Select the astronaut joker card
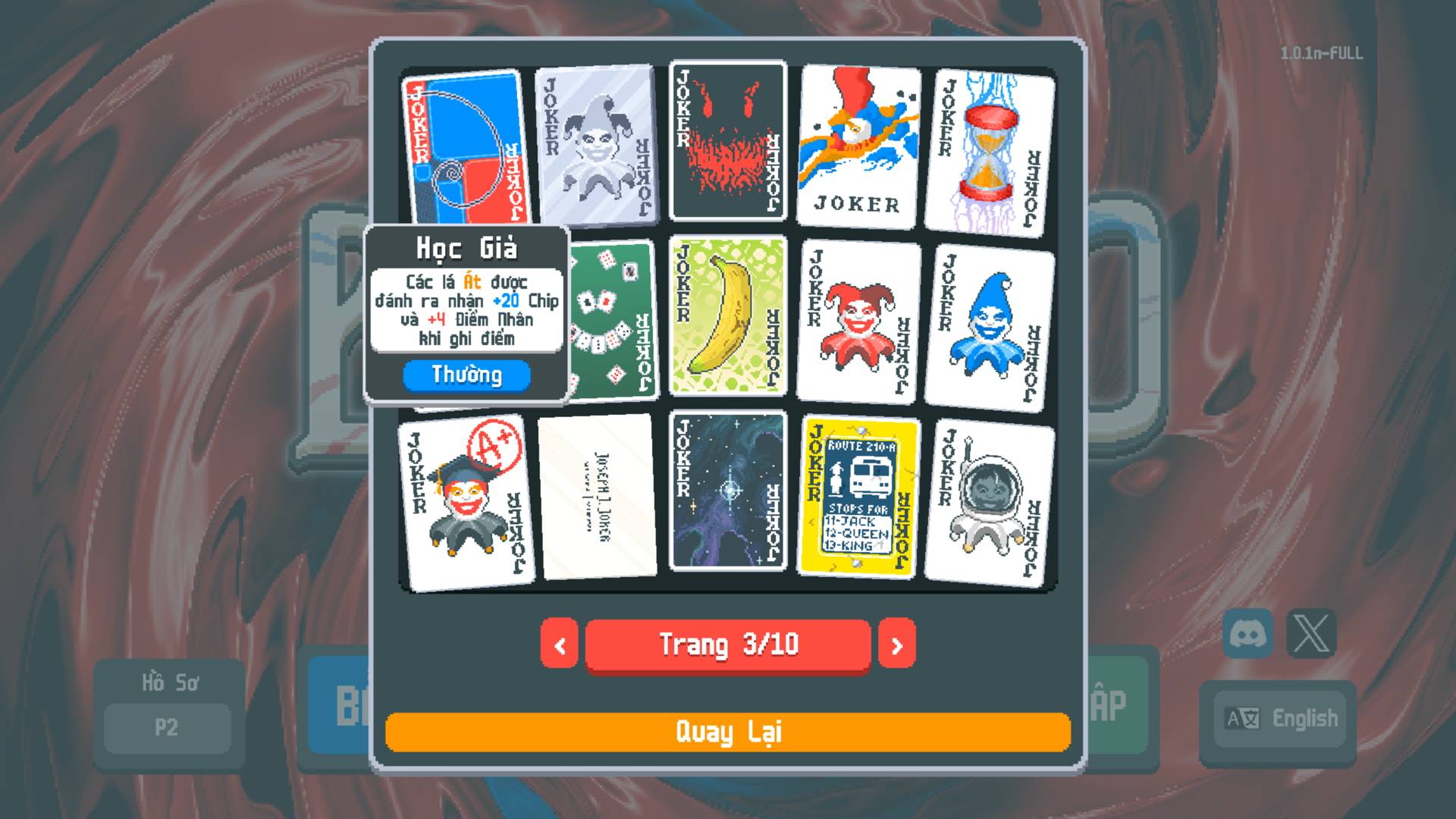The image size is (1456, 819). tap(989, 504)
